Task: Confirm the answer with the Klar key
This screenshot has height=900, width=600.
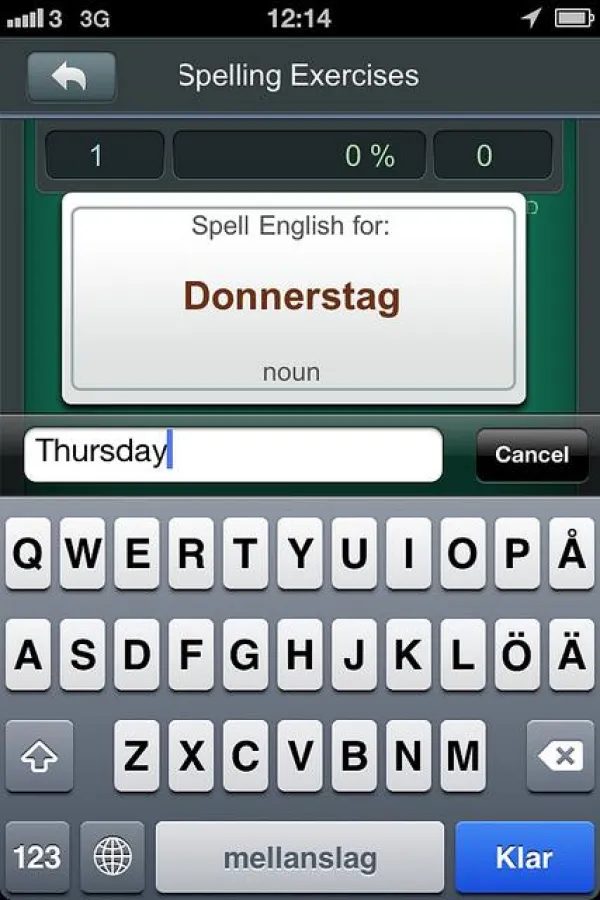Action: coord(523,857)
